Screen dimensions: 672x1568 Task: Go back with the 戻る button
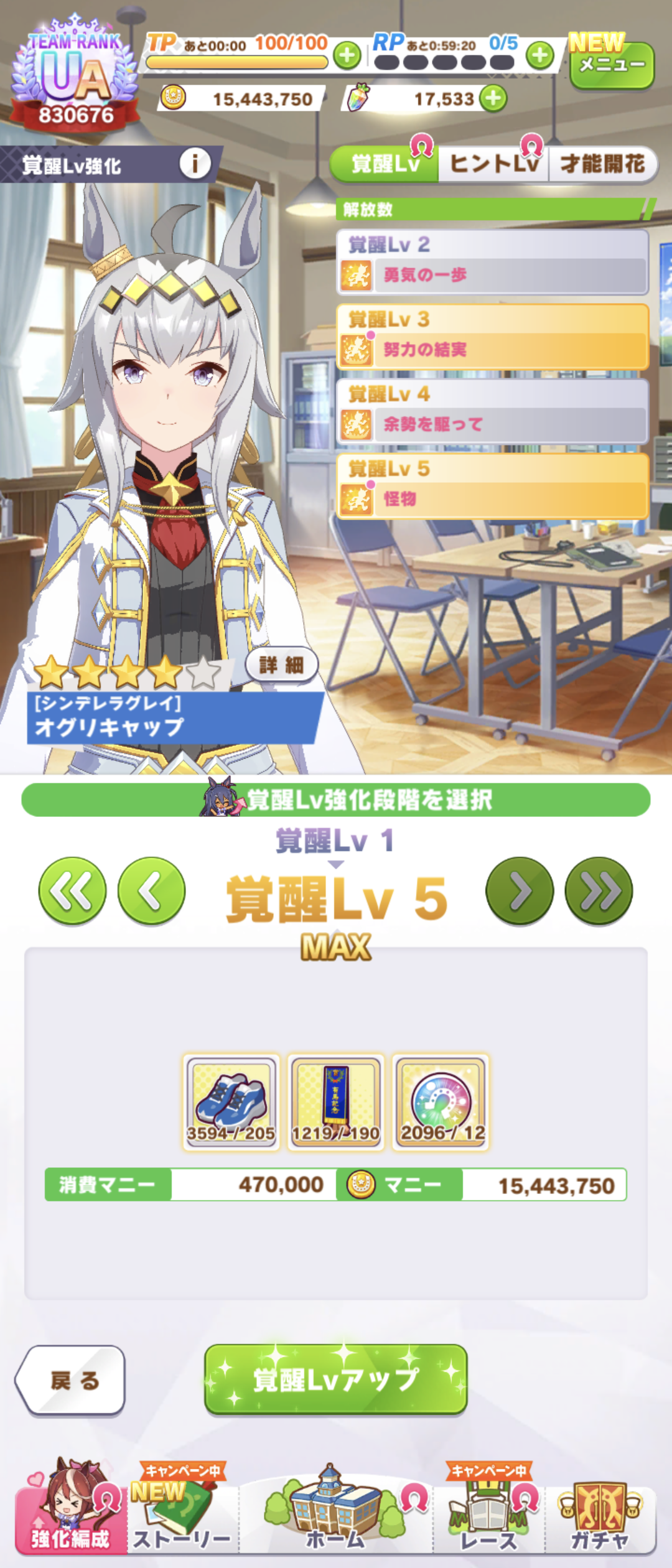tap(71, 1380)
